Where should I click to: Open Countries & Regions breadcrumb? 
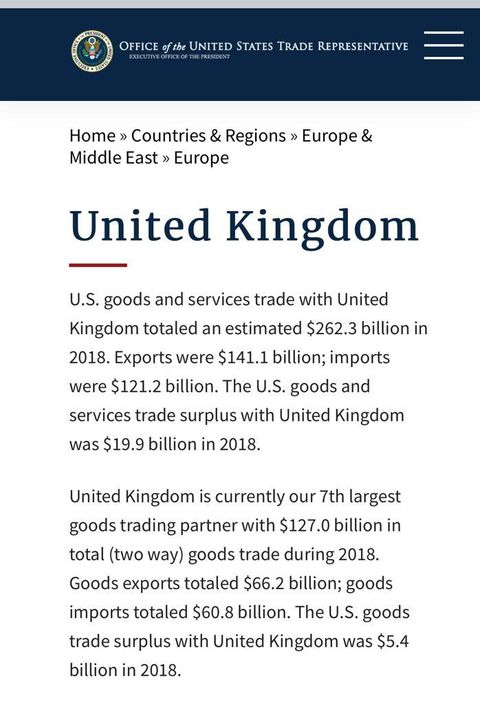click(x=208, y=136)
